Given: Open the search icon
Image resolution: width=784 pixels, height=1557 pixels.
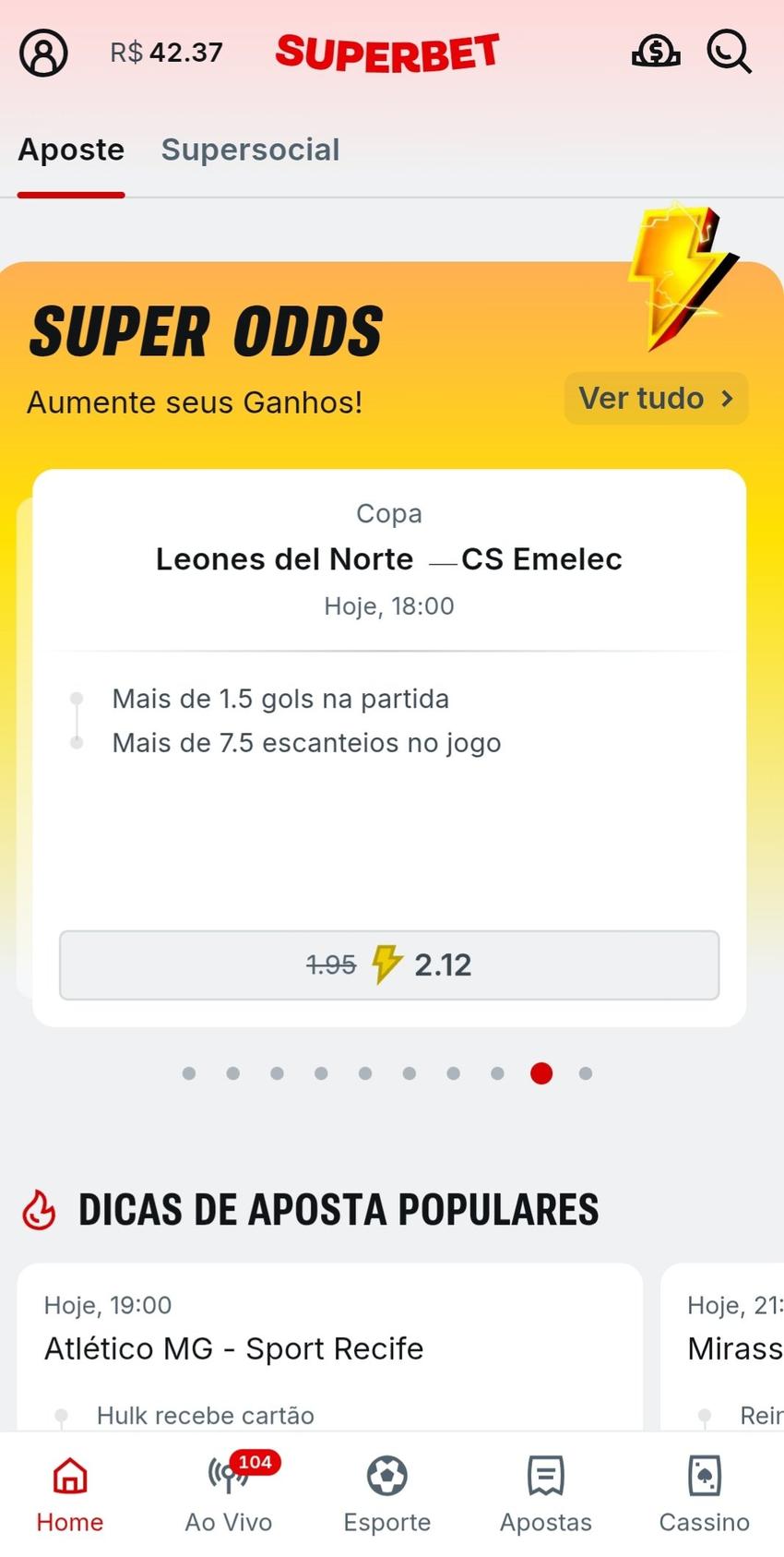Looking at the screenshot, I should (x=729, y=53).
